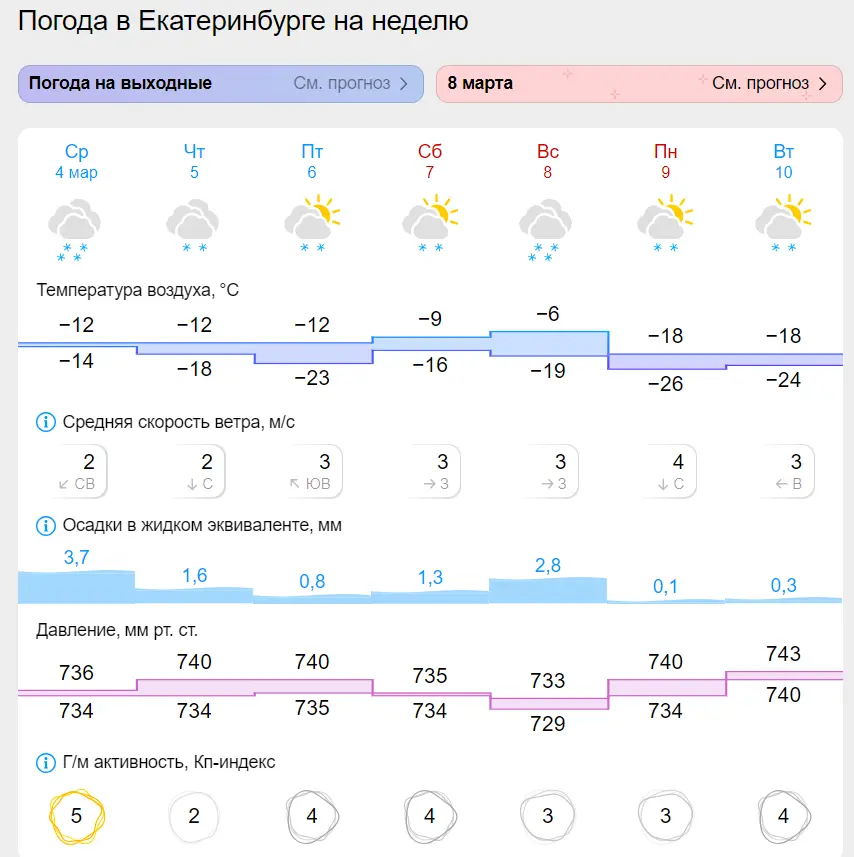854x857 pixels.
Task: Select Monday the 9th forecast
Action: (x=666, y=162)
